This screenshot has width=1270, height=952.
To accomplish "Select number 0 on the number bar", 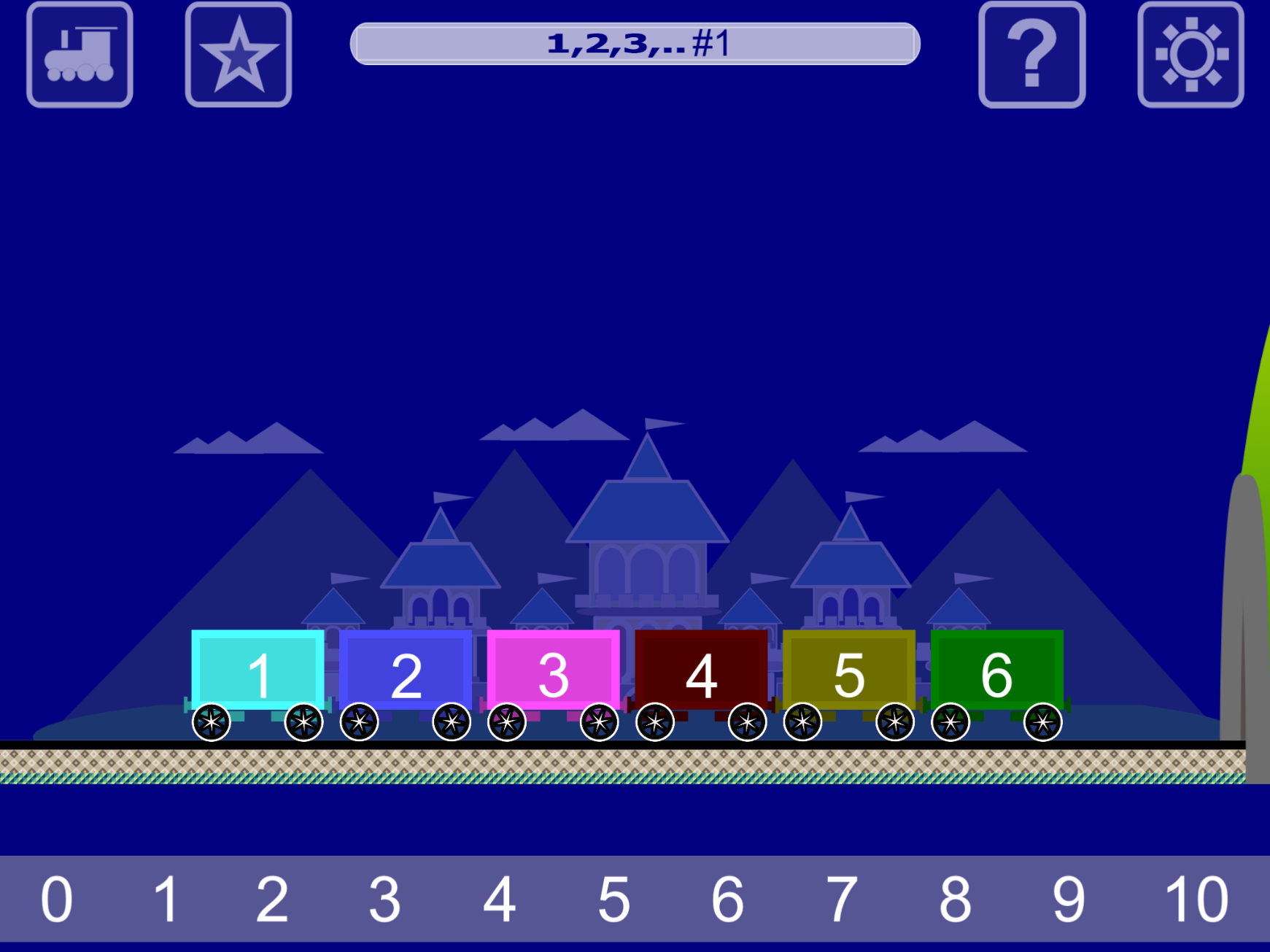I will (57, 899).
